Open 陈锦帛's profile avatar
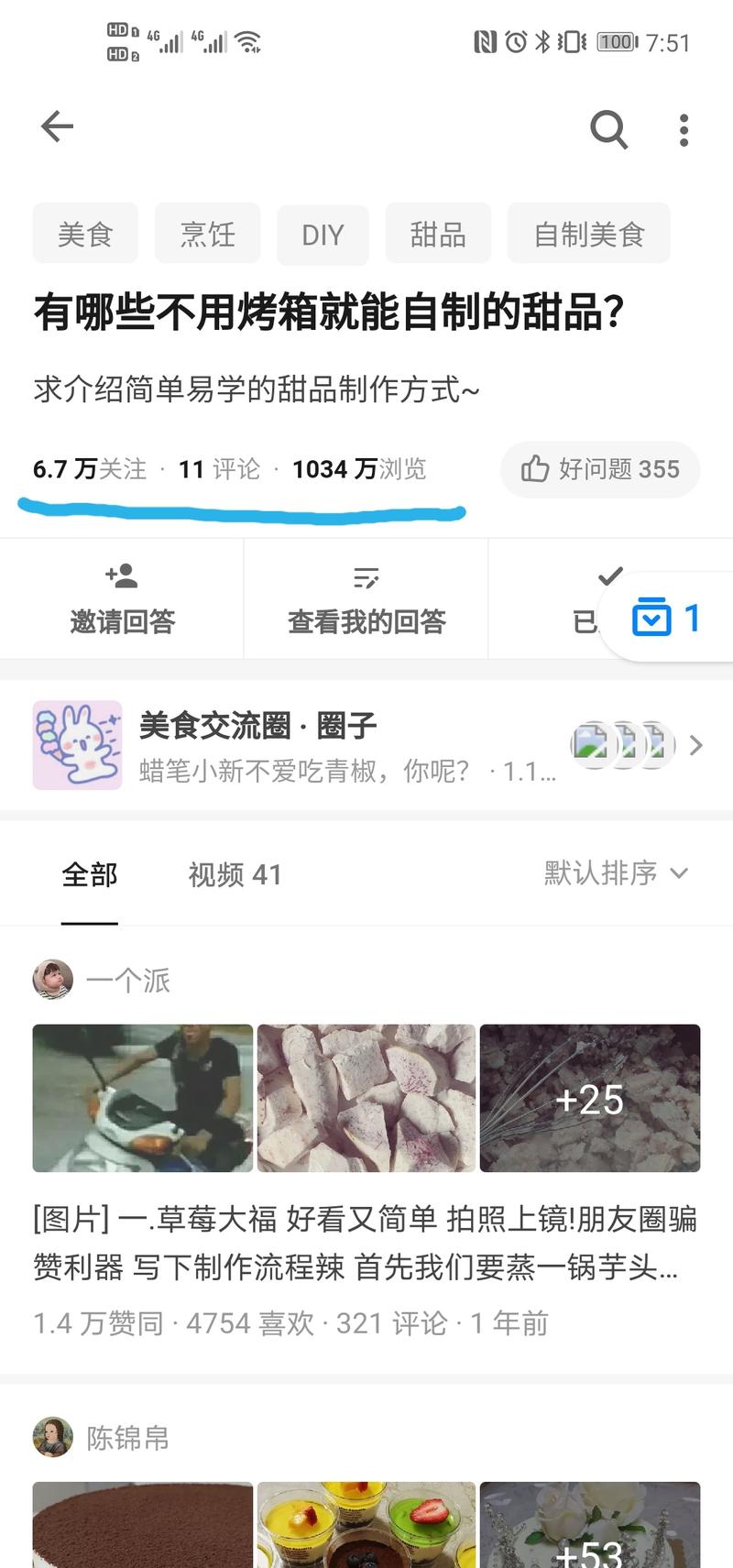Viewport: 733px width, 1568px height. 52,1438
